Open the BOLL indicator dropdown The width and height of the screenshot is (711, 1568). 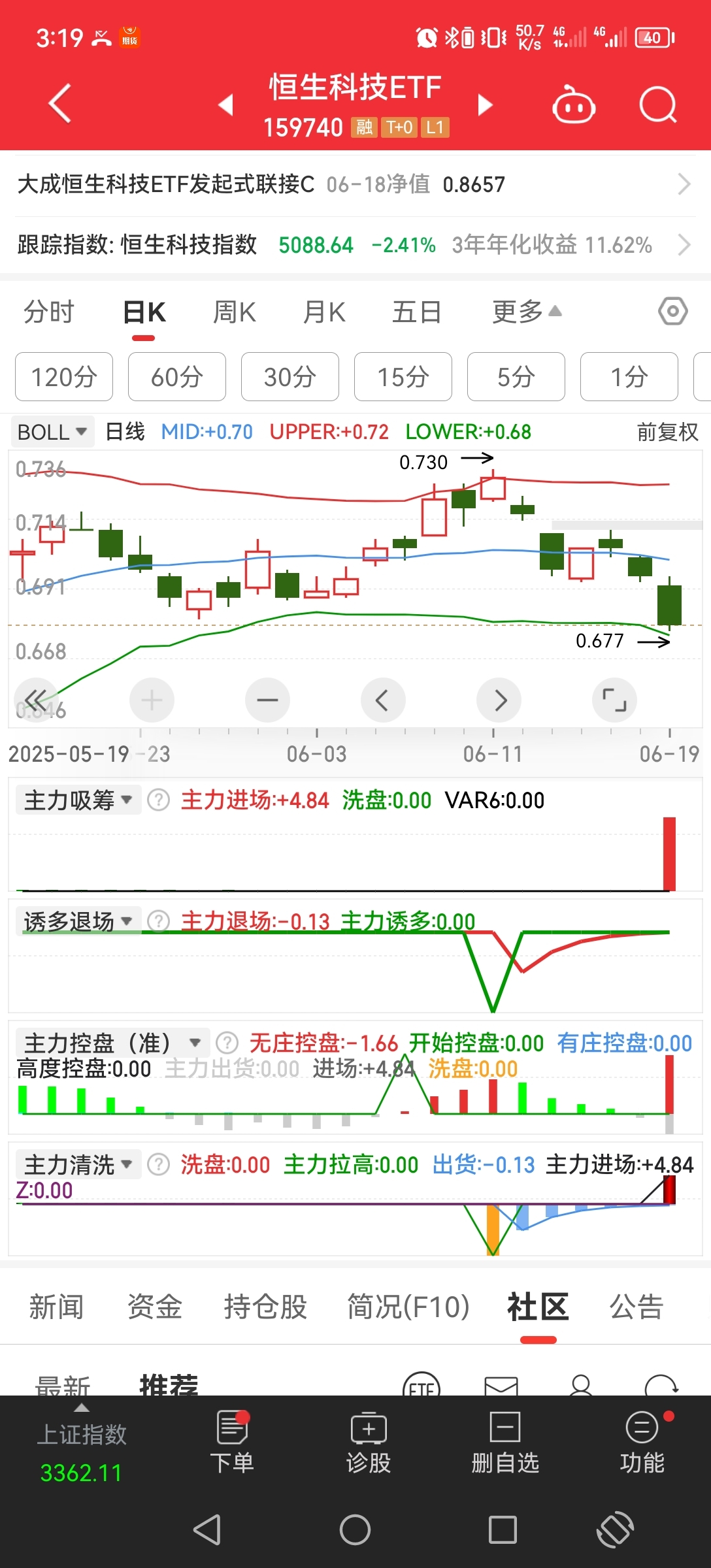tap(52, 431)
